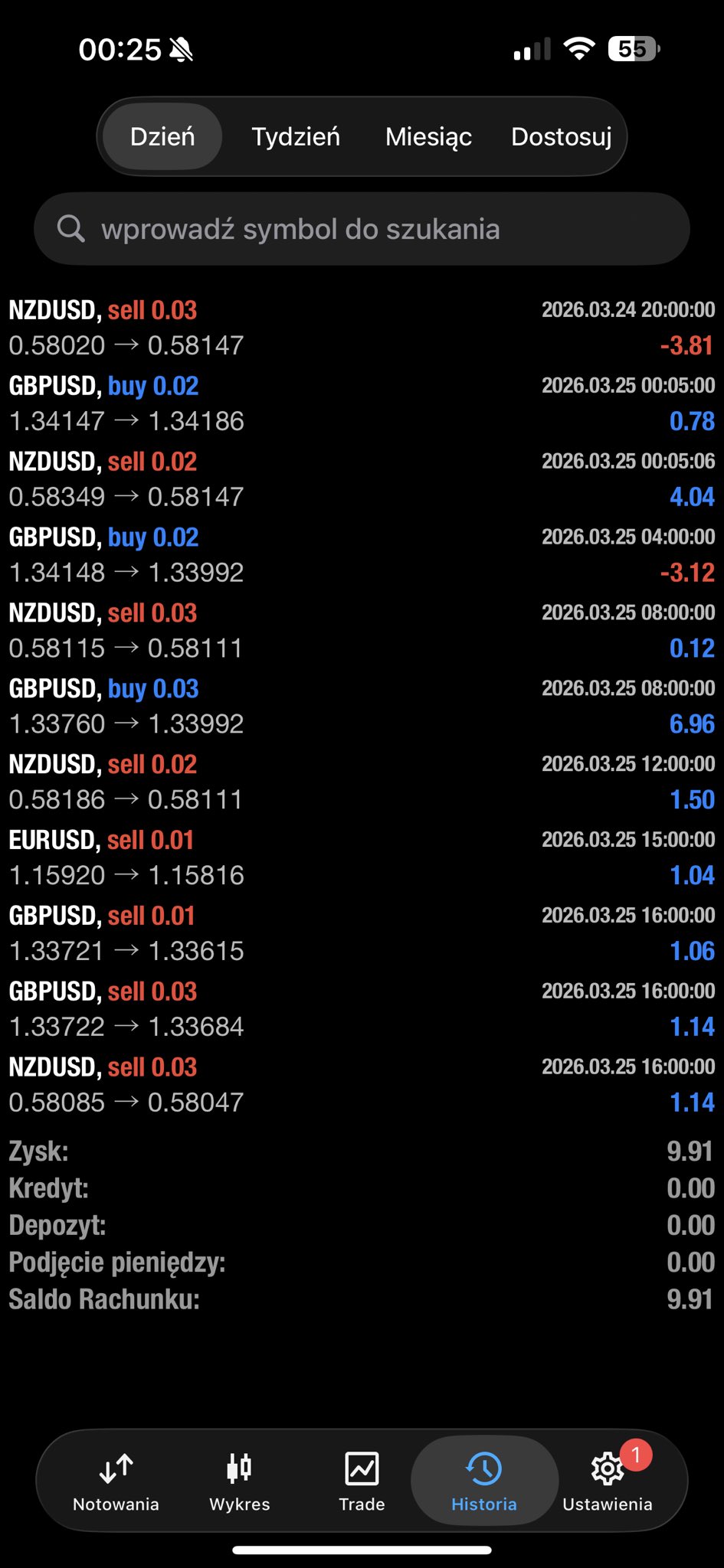
Task: Open the Notowania tab
Action: coord(116,1481)
